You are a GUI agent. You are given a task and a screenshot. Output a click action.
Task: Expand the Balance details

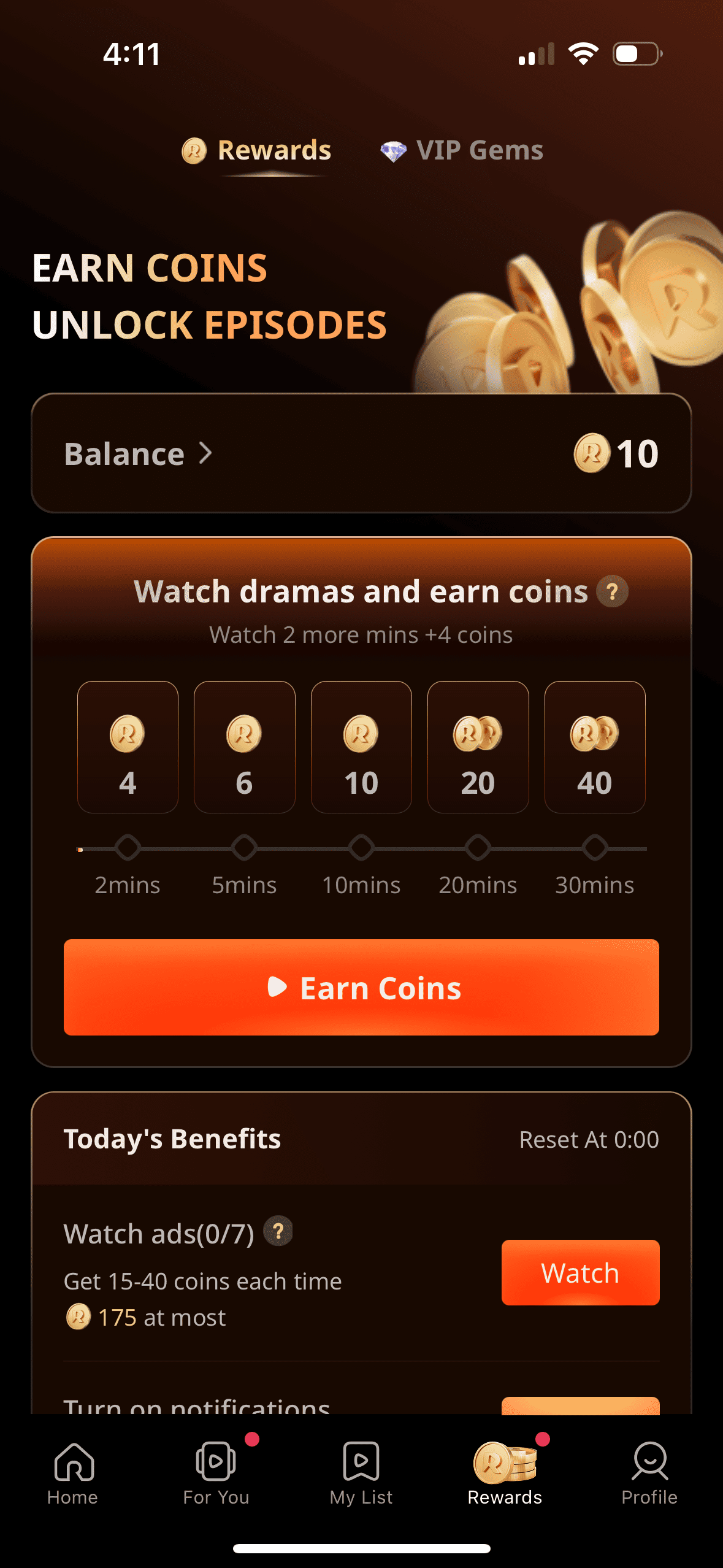coord(205,454)
